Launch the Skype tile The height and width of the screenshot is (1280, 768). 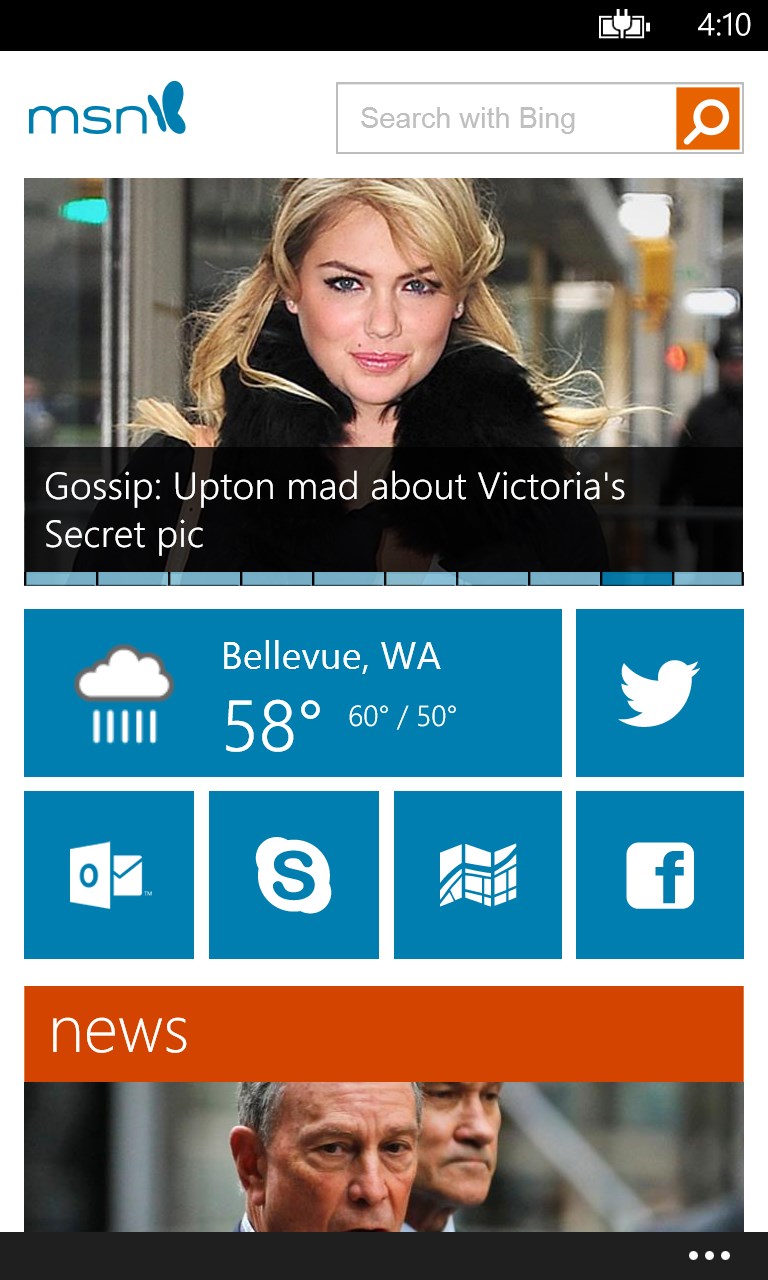click(x=293, y=875)
